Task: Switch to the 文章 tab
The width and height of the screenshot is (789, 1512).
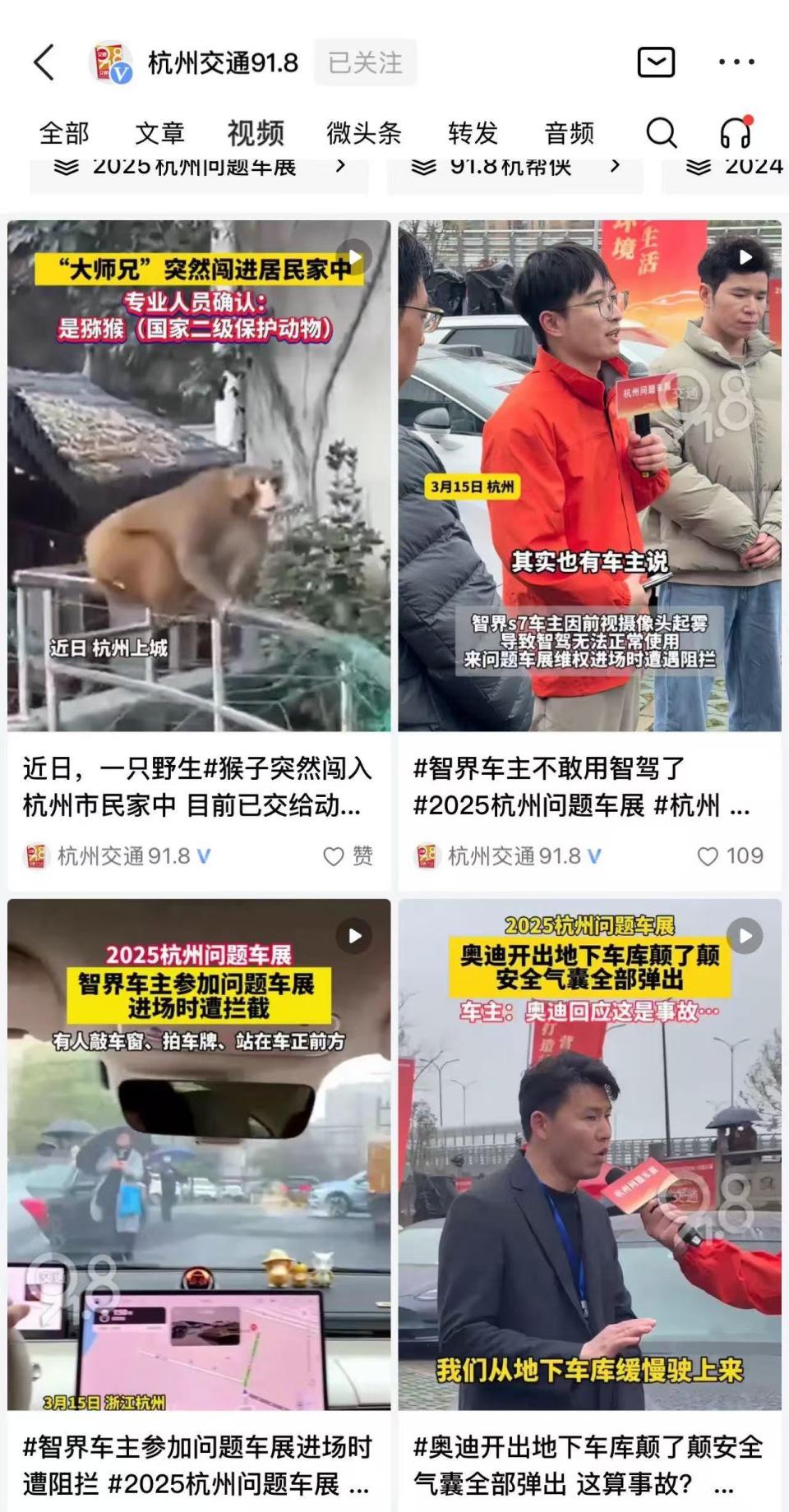Action: [x=159, y=133]
